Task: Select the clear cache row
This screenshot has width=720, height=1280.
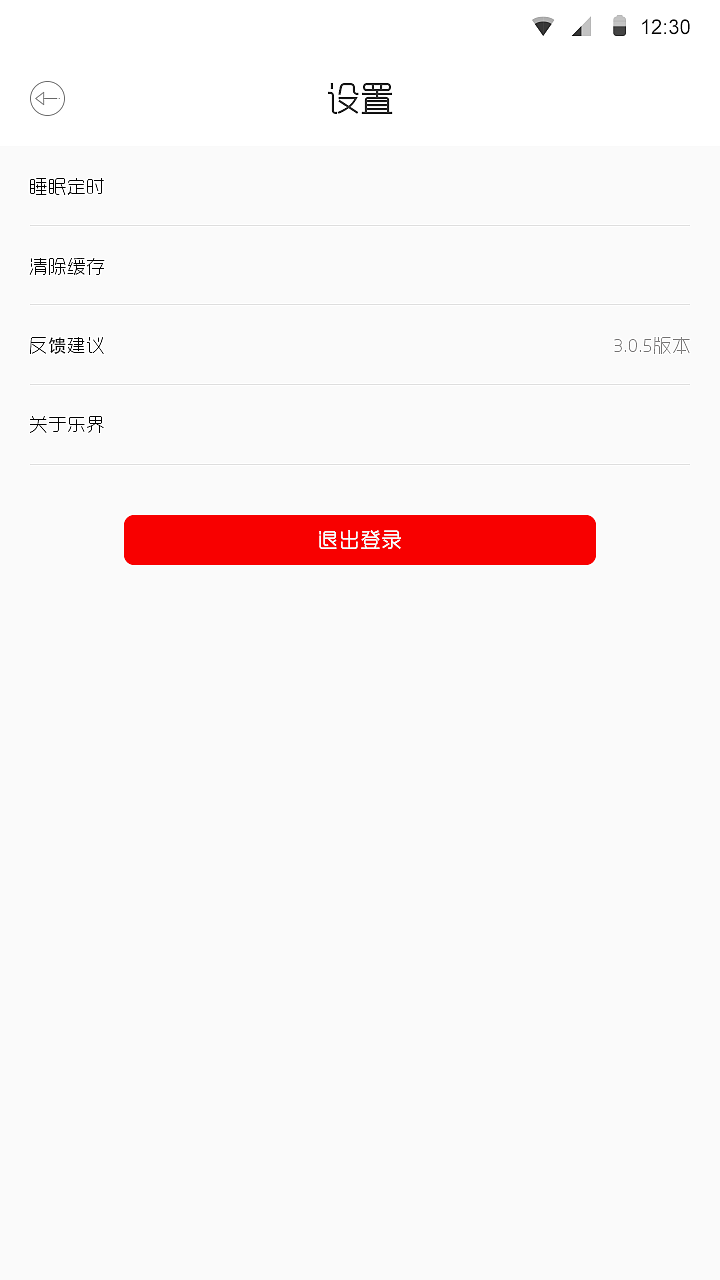Action: coord(360,266)
